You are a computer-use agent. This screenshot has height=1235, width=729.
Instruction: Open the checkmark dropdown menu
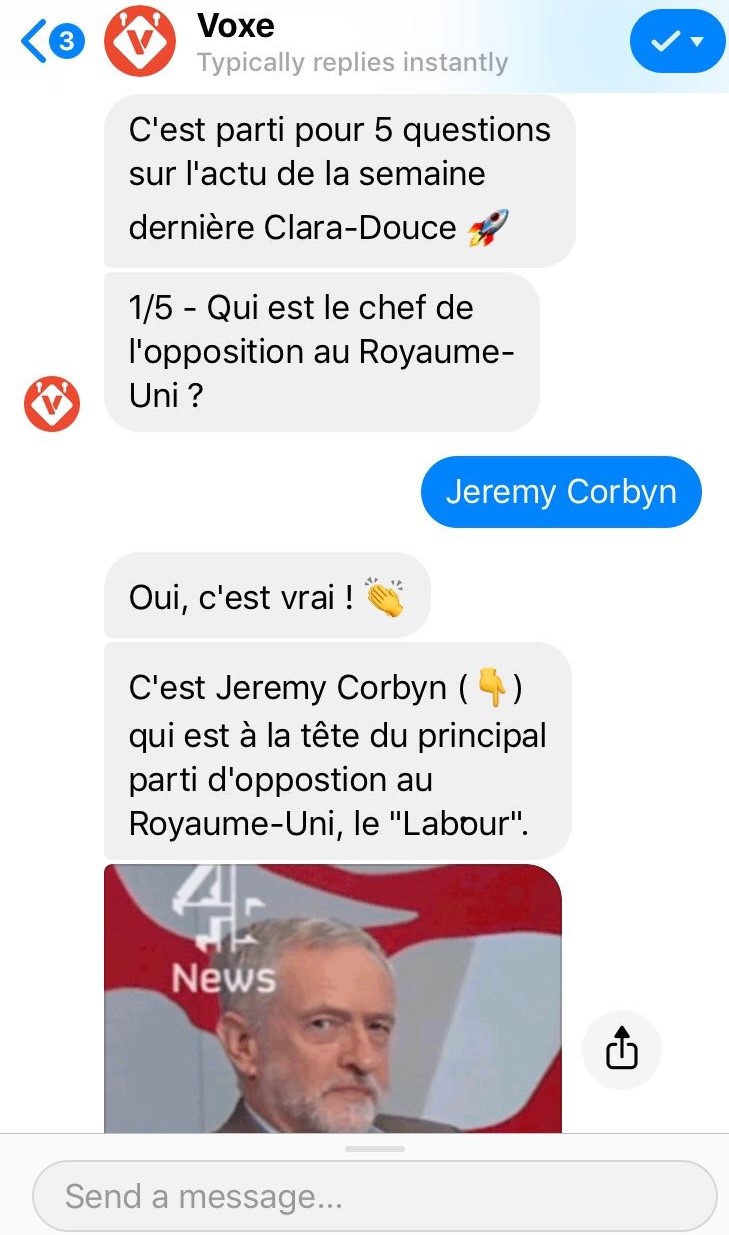677,42
